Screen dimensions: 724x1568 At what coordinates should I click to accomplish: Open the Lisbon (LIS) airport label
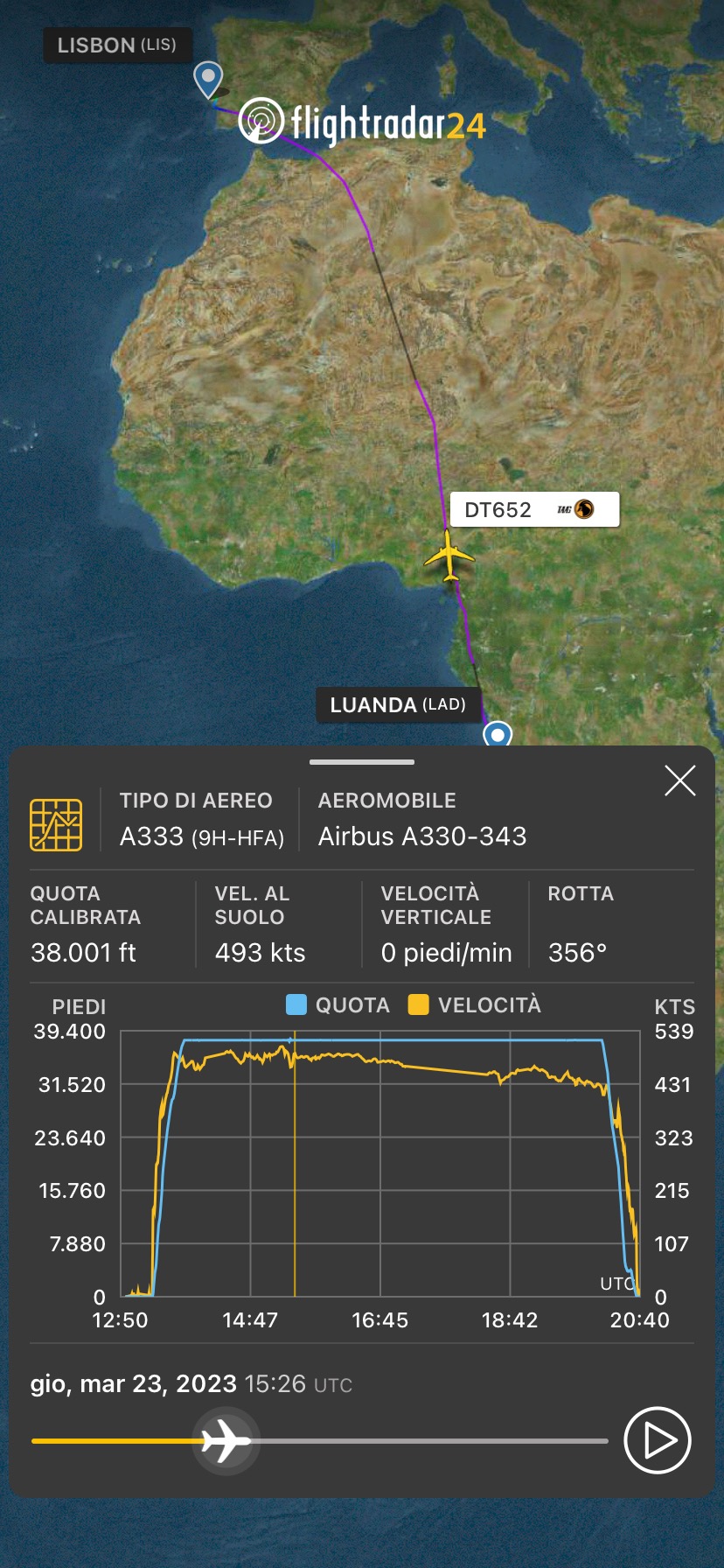pos(117,45)
